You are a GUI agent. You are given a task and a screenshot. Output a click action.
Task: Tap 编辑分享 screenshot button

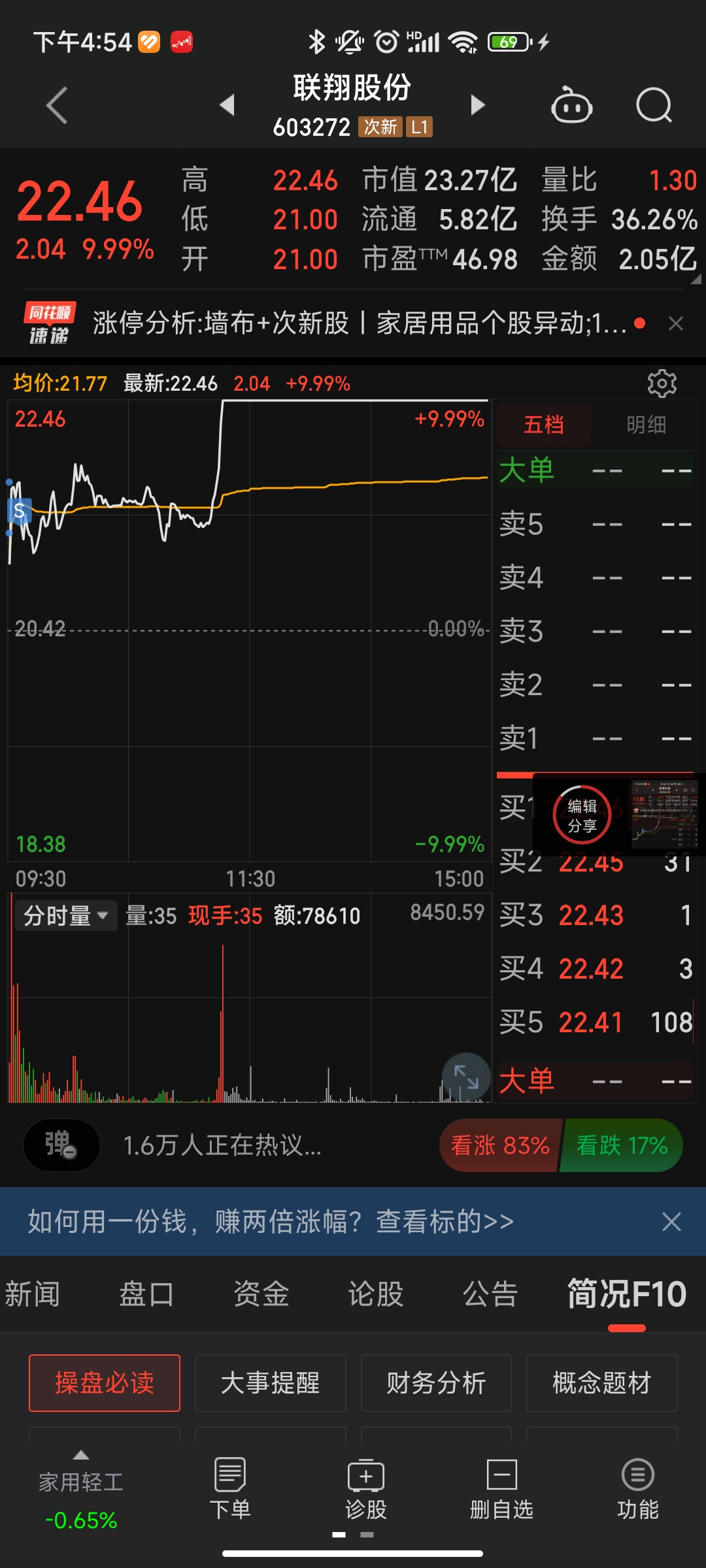(x=582, y=816)
